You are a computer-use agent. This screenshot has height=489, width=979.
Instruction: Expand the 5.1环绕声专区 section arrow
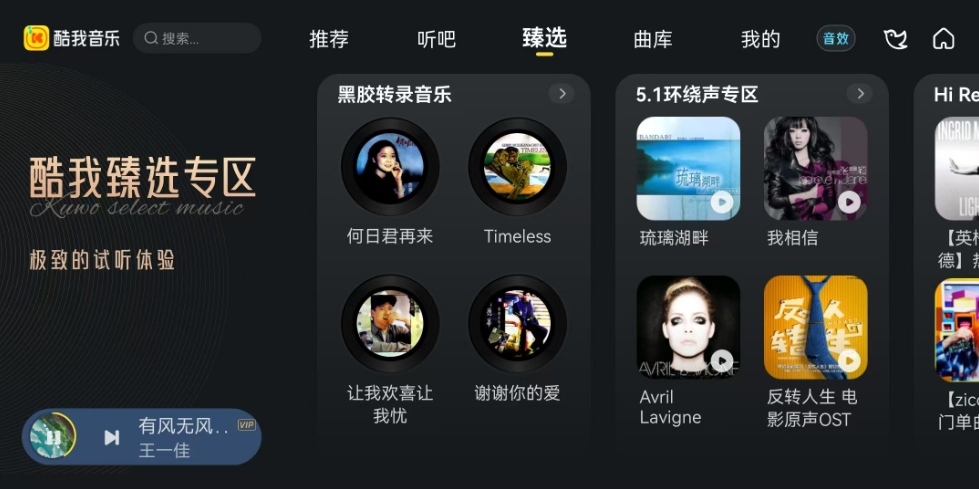point(859,93)
